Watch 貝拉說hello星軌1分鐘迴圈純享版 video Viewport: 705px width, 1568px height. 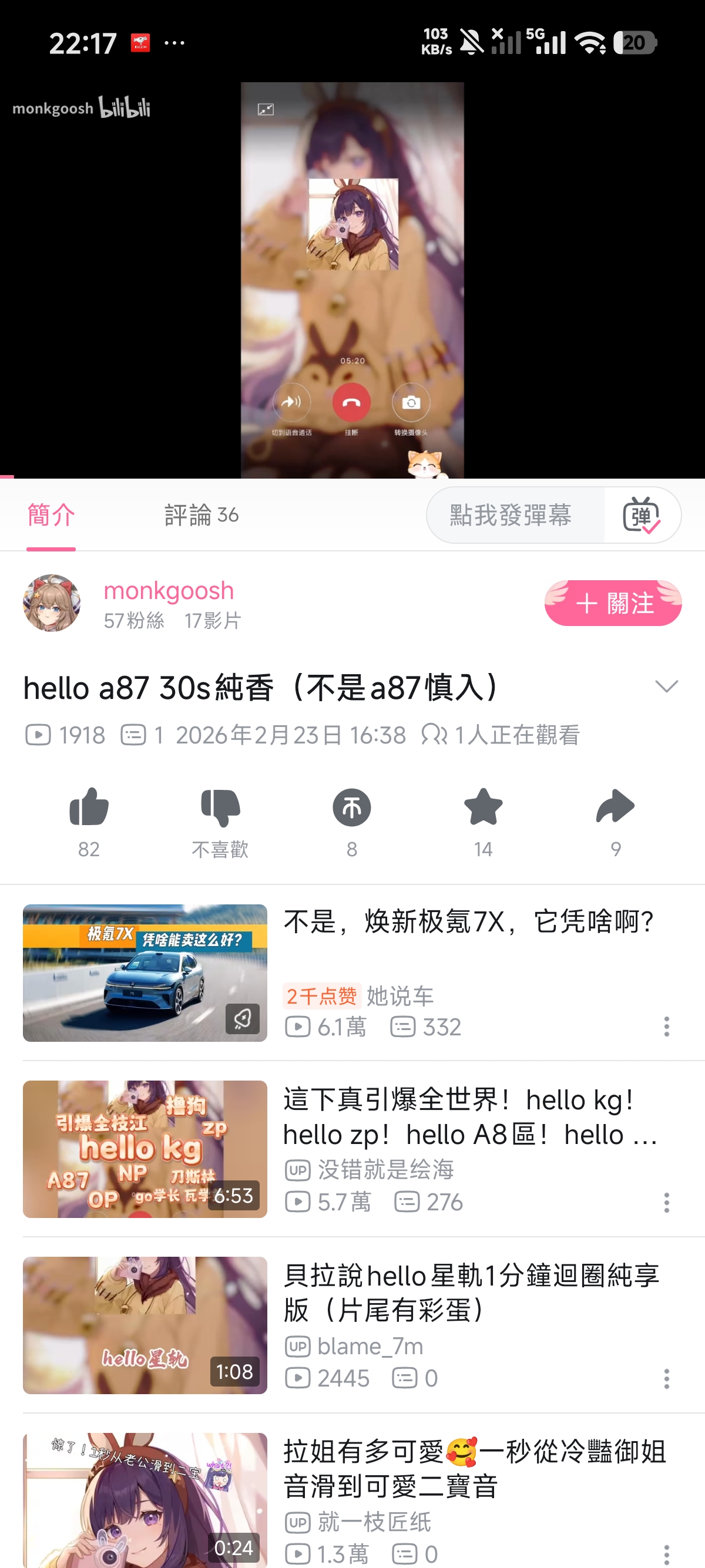tap(470, 1293)
